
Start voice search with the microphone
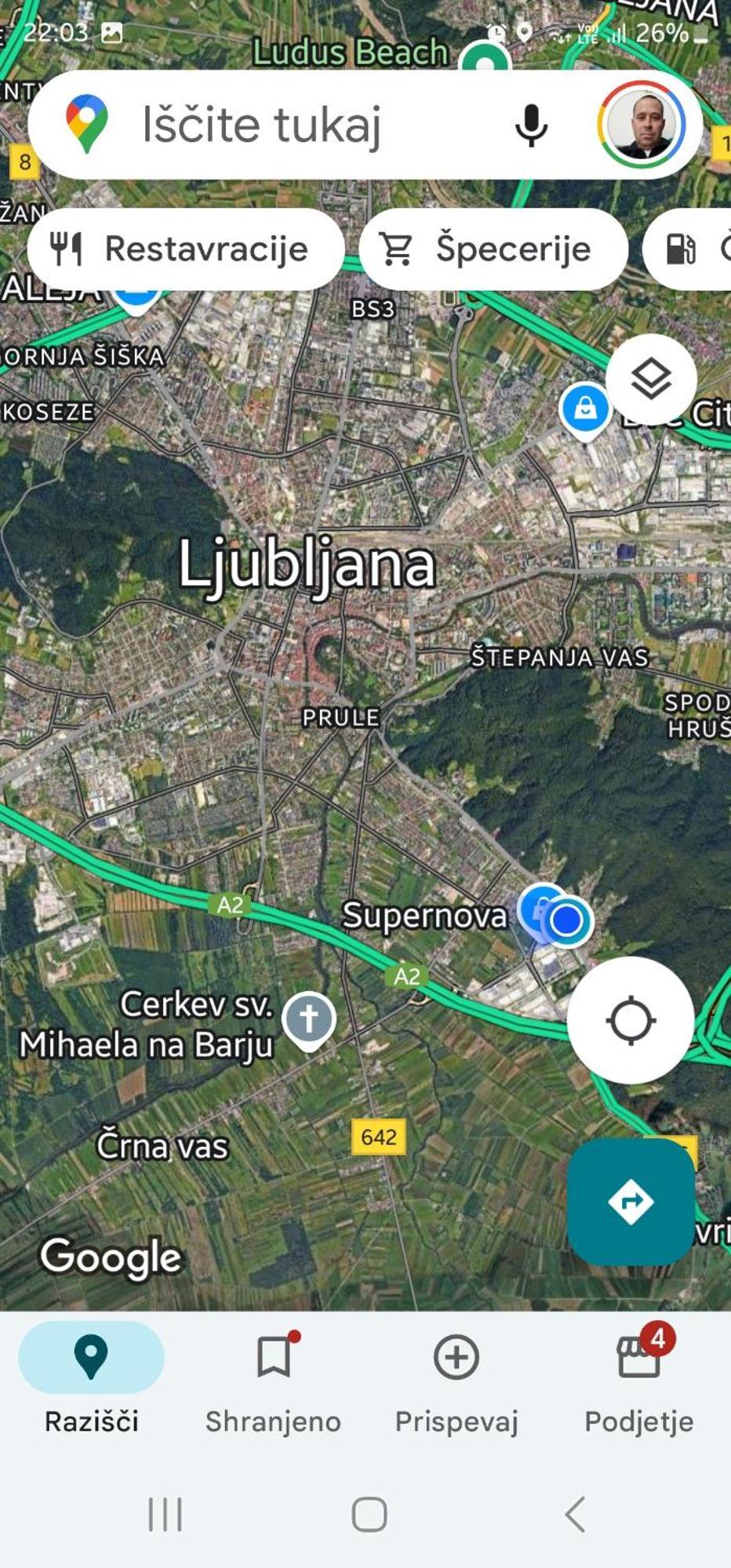531,125
